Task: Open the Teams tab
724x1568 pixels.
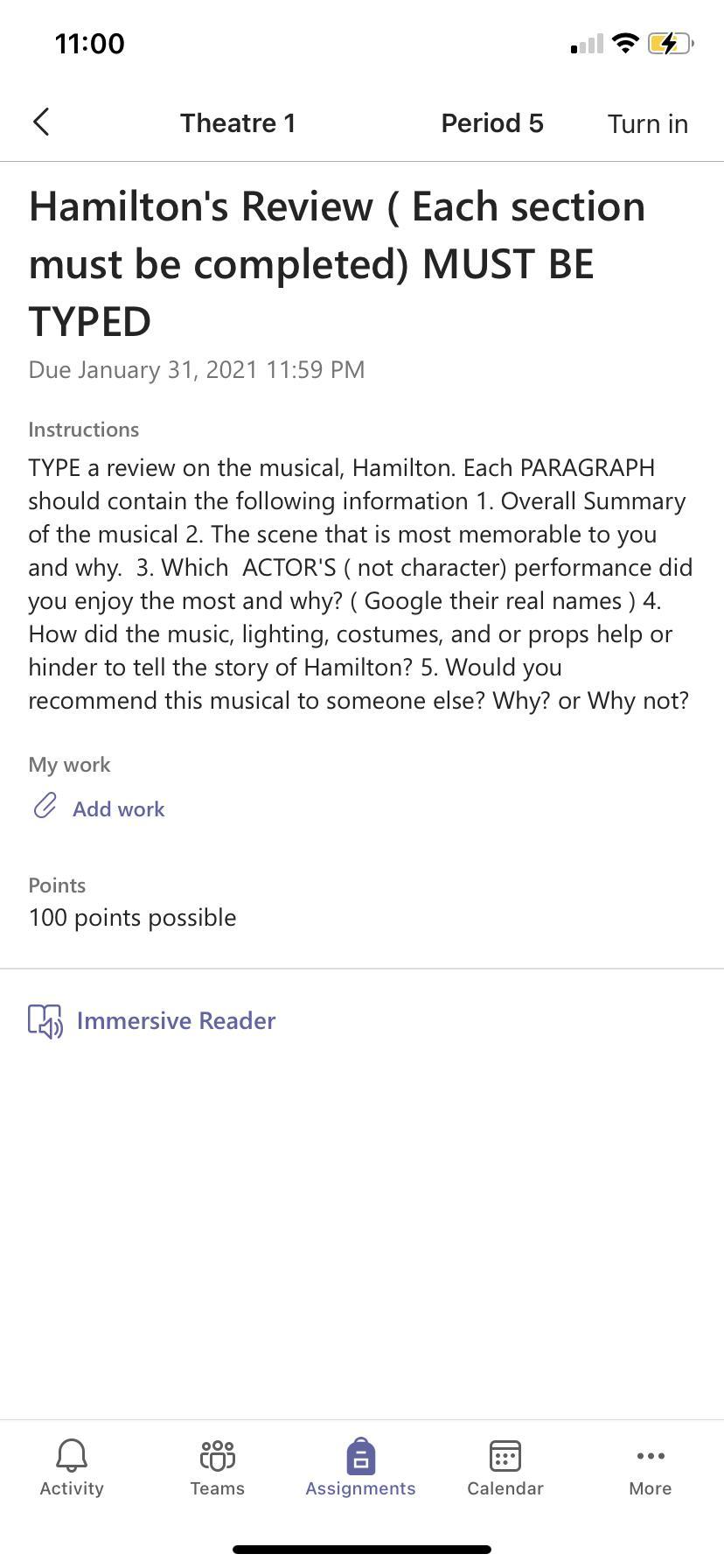Action: pos(218,1467)
